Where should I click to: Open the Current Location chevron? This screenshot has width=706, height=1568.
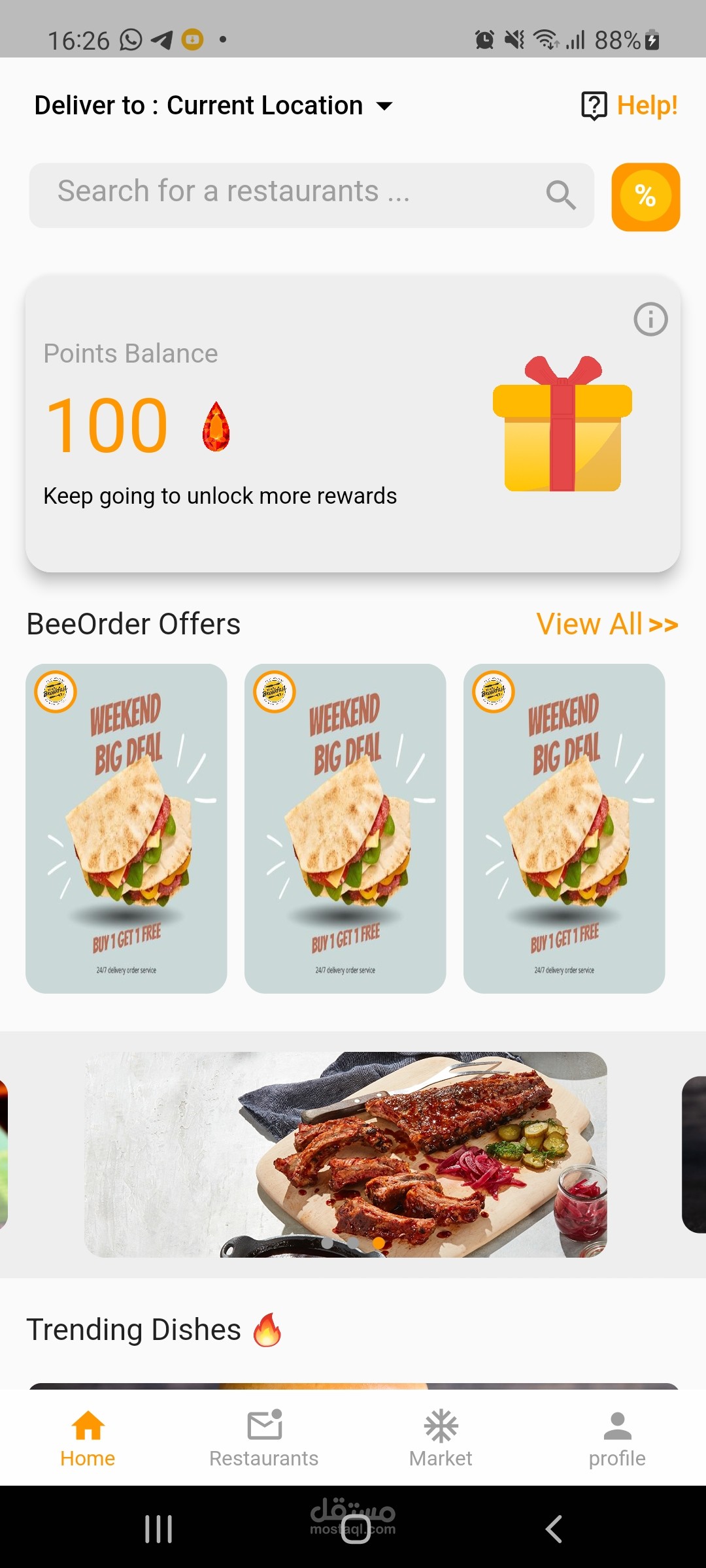[384, 105]
